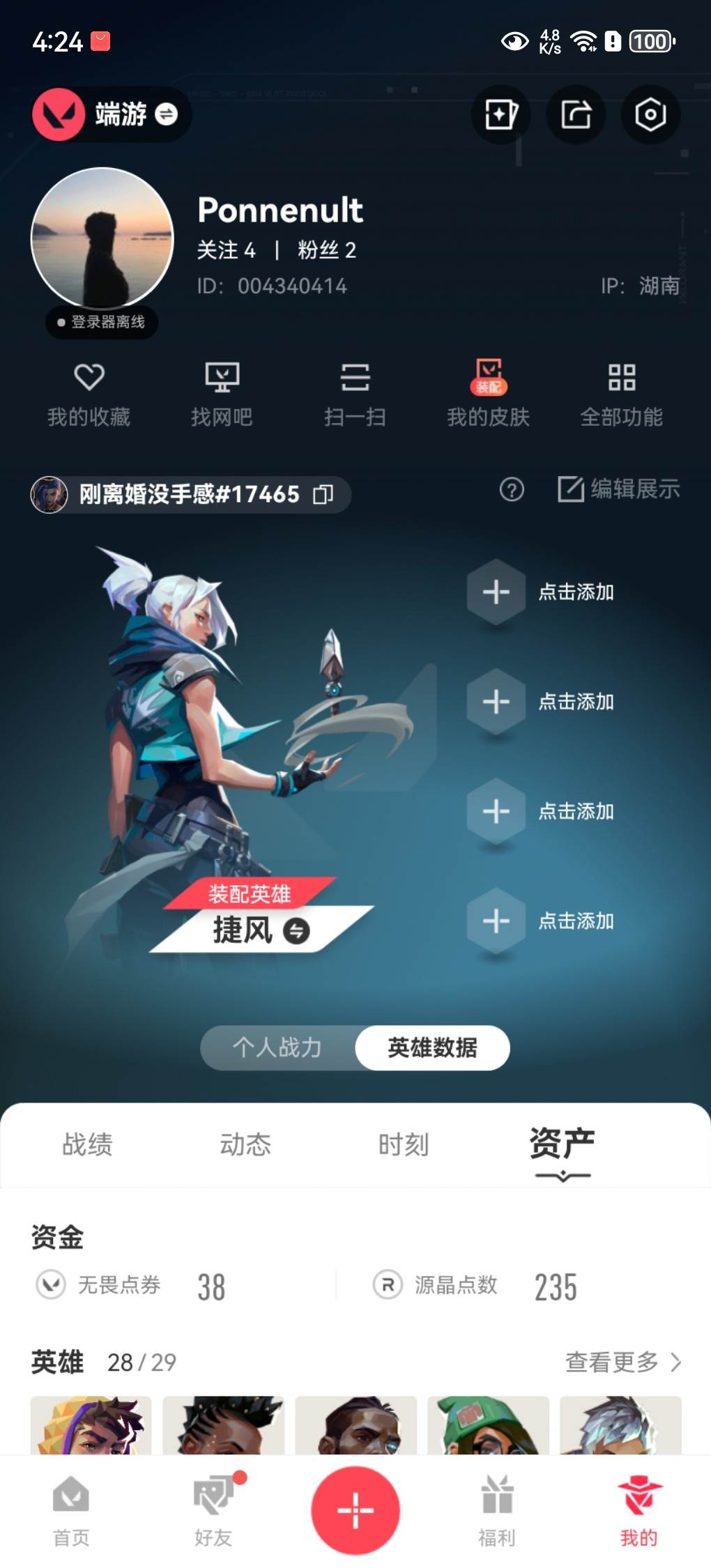Copy the Riot ID 刚离婚没手感#17465
The image size is (711, 1568).
[323, 495]
